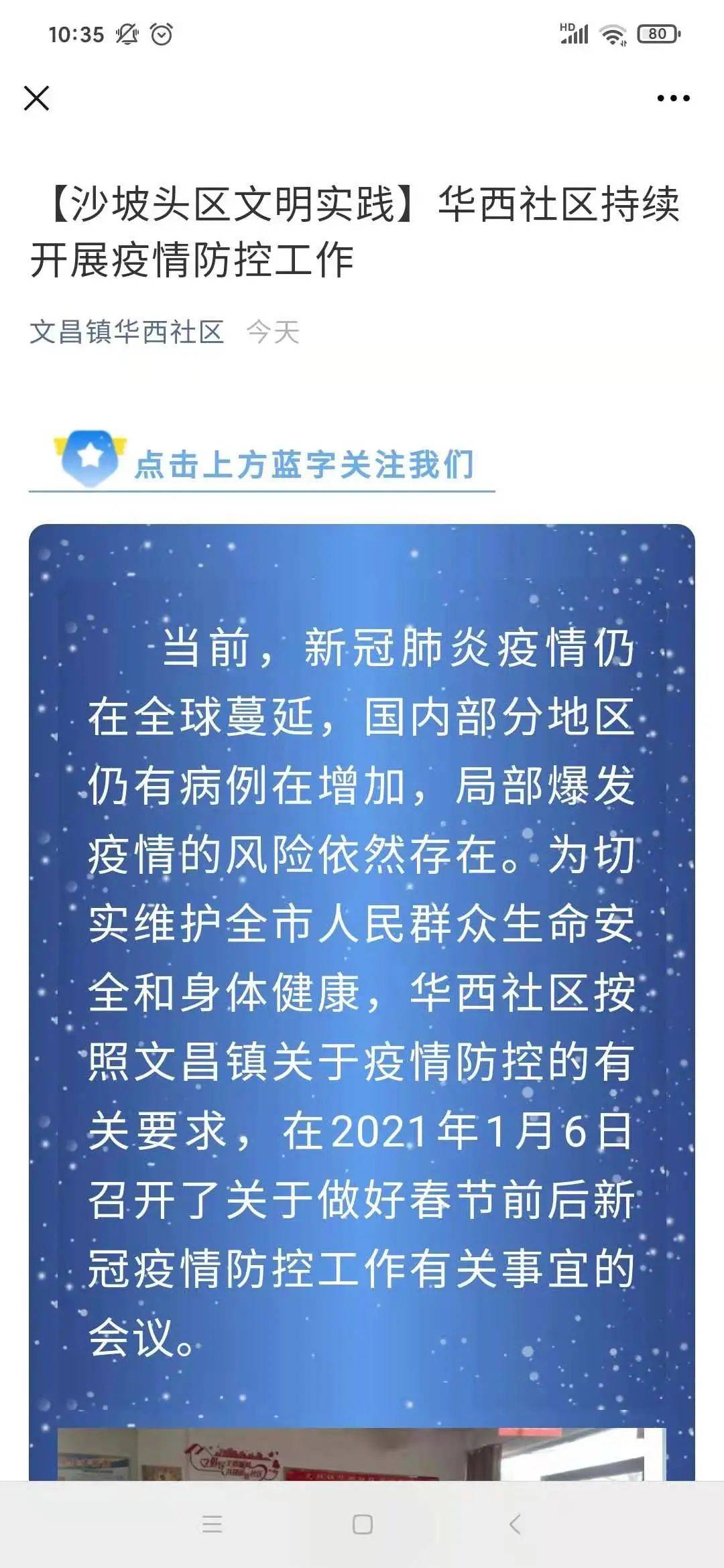Viewport: 724px width, 1568px height.
Task: Go to the system home screen
Action: [x=363, y=1524]
